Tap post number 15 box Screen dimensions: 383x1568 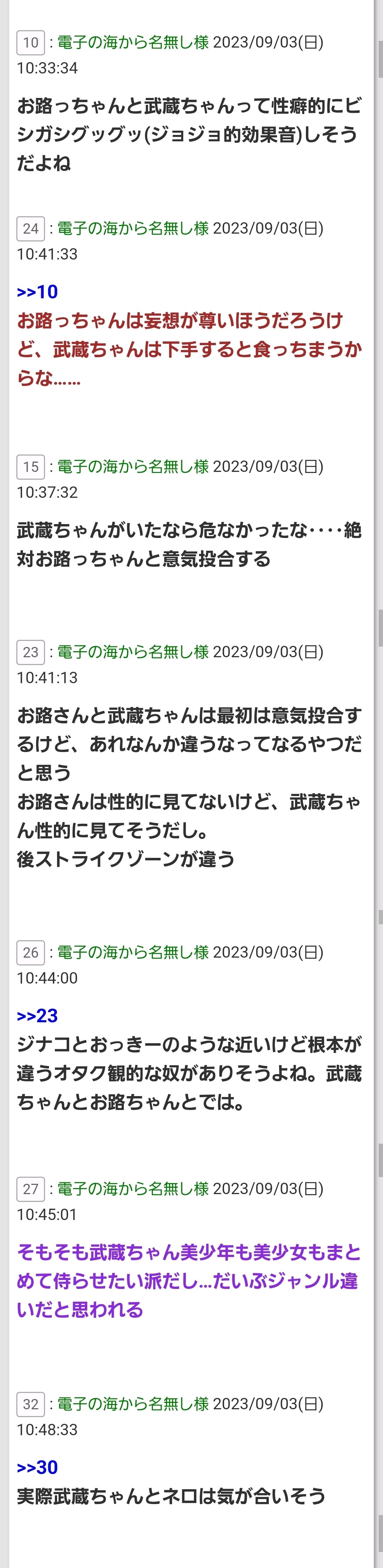tap(30, 467)
